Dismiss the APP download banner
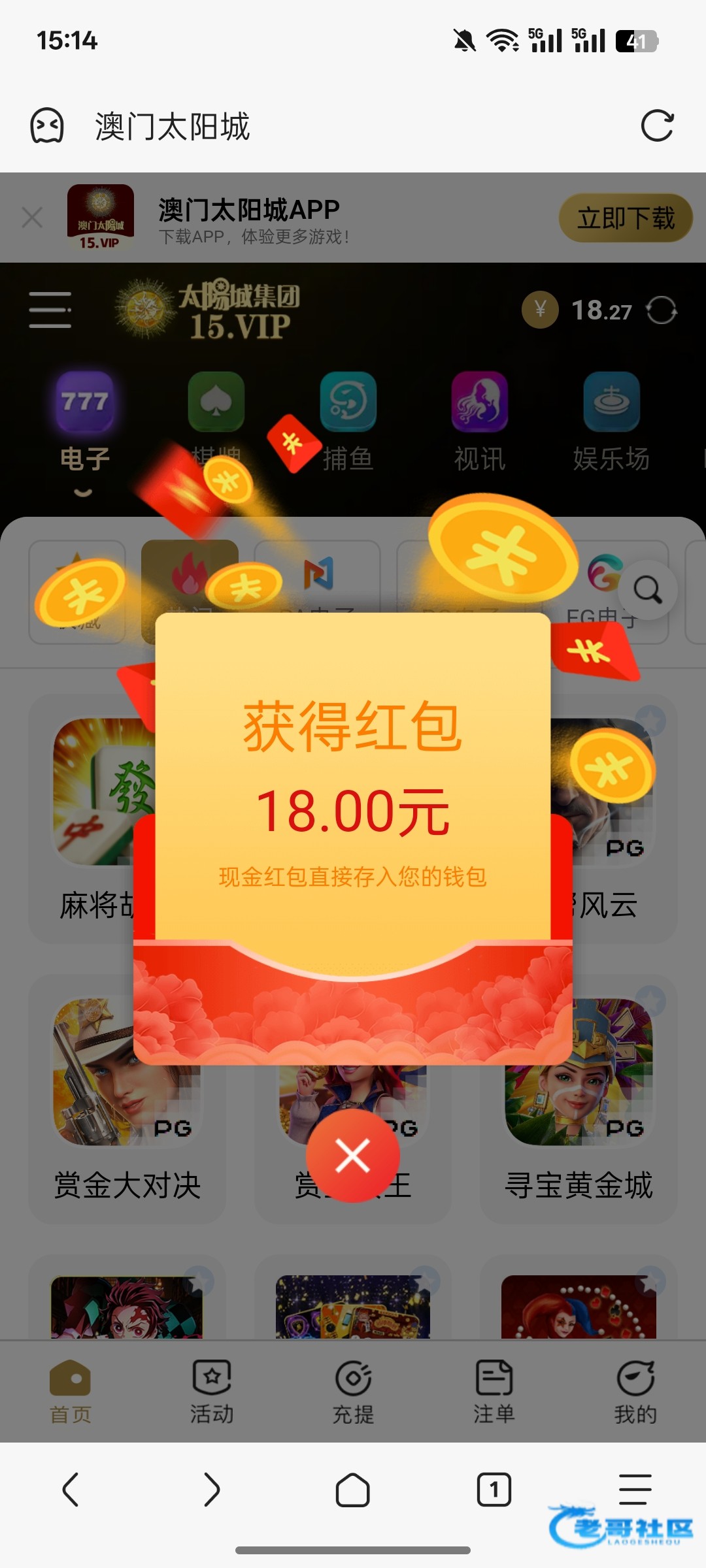This screenshot has width=706, height=1568. coord(32,218)
